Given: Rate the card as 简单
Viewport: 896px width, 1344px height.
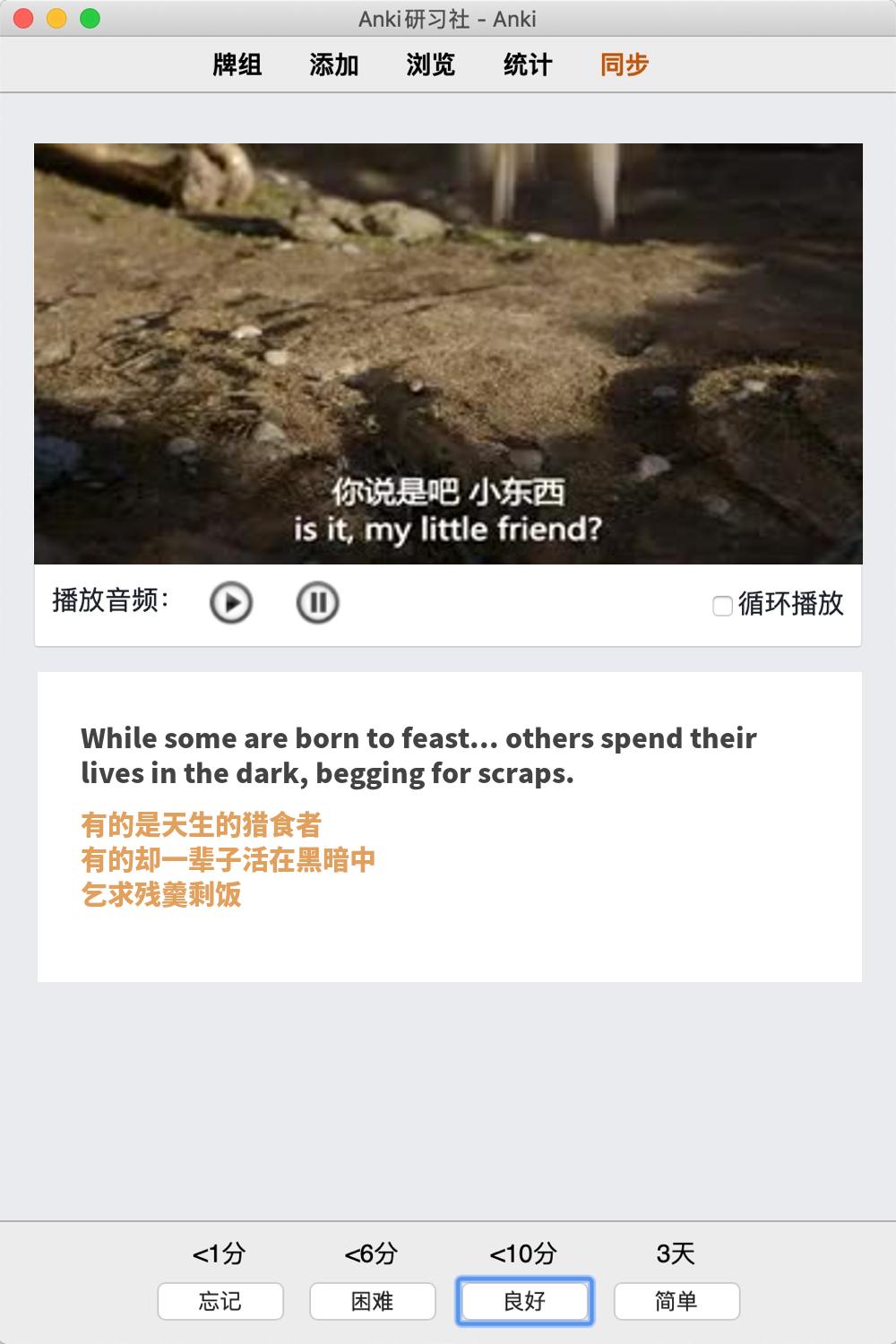Looking at the screenshot, I should pos(676,1301).
